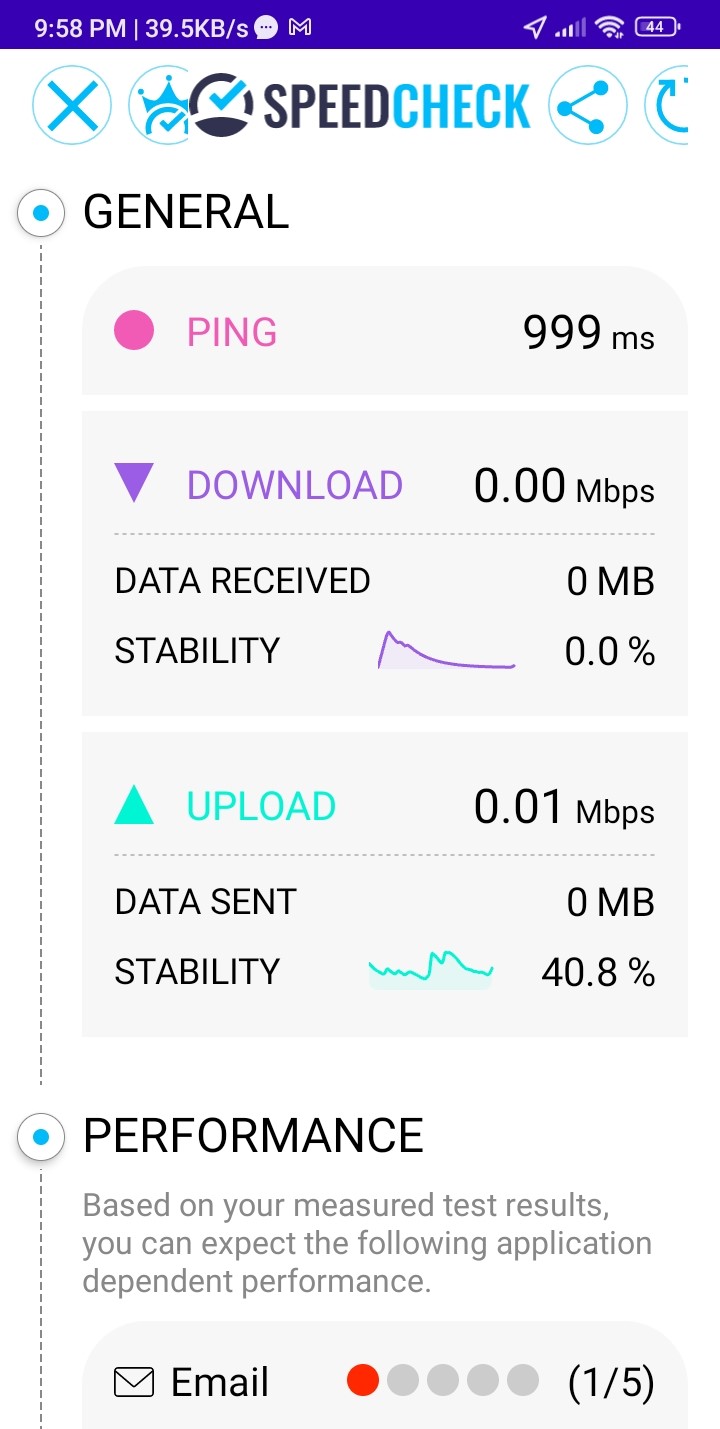Viewport: 720px width, 1429px height.
Task: Open the premium crown upgrade
Action: point(160,106)
